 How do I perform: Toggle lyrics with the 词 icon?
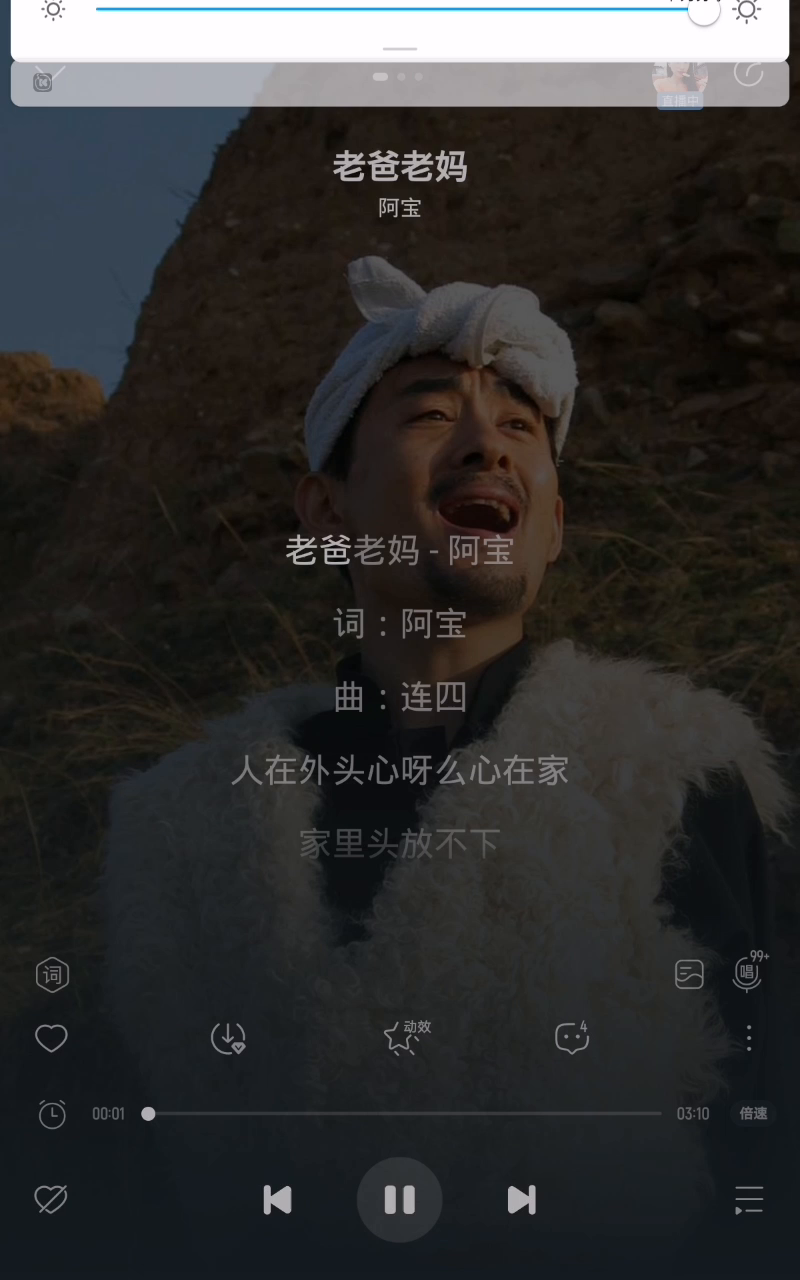[52, 974]
